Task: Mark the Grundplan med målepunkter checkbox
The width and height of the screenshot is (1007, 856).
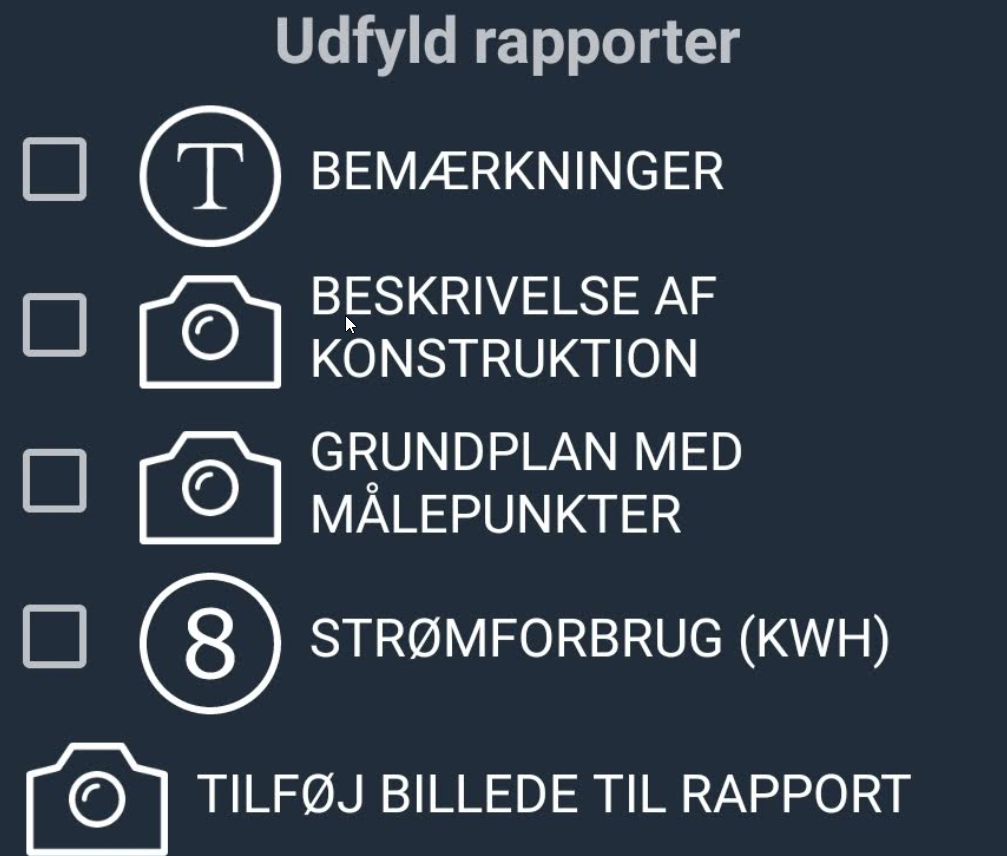Action: click(x=54, y=481)
